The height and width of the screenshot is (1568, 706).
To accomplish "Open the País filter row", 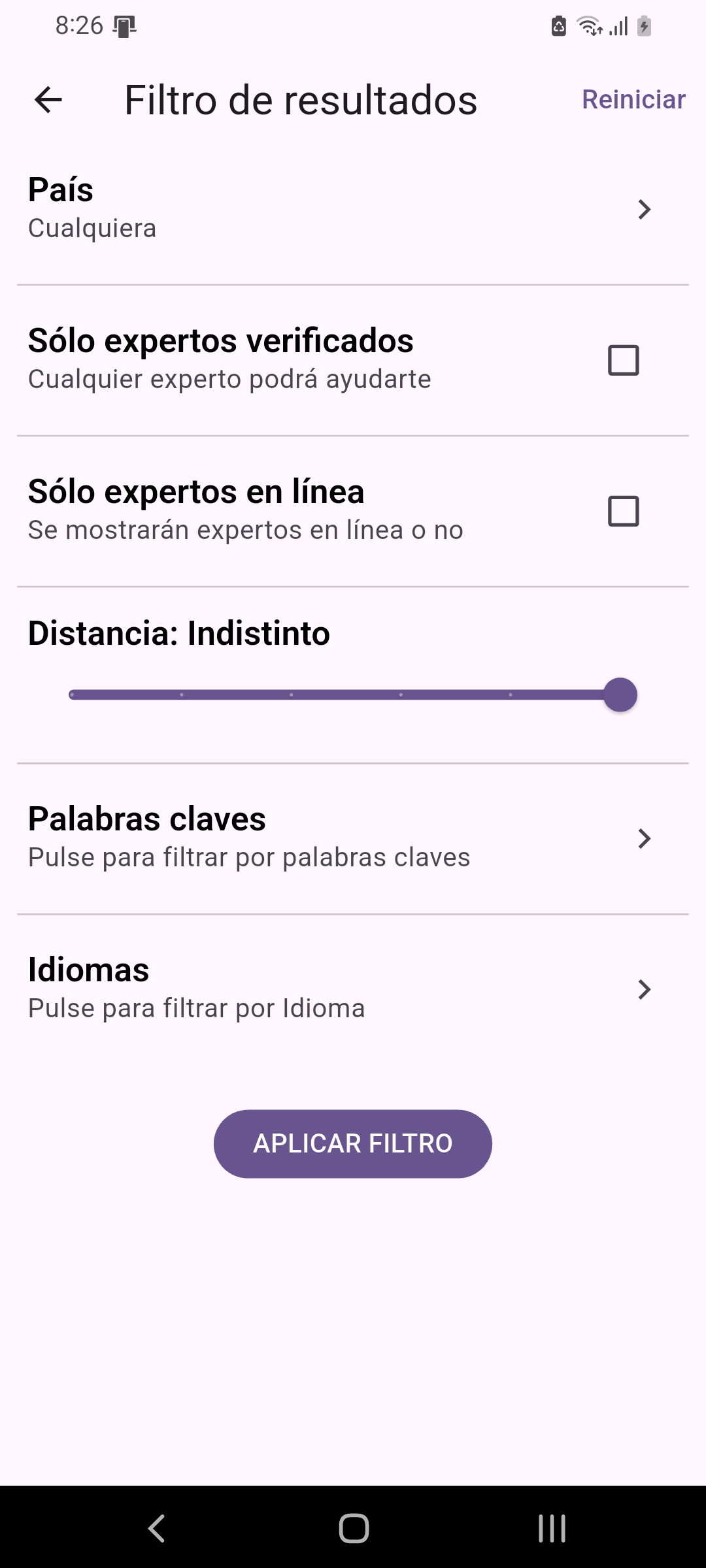I will click(353, 209).
